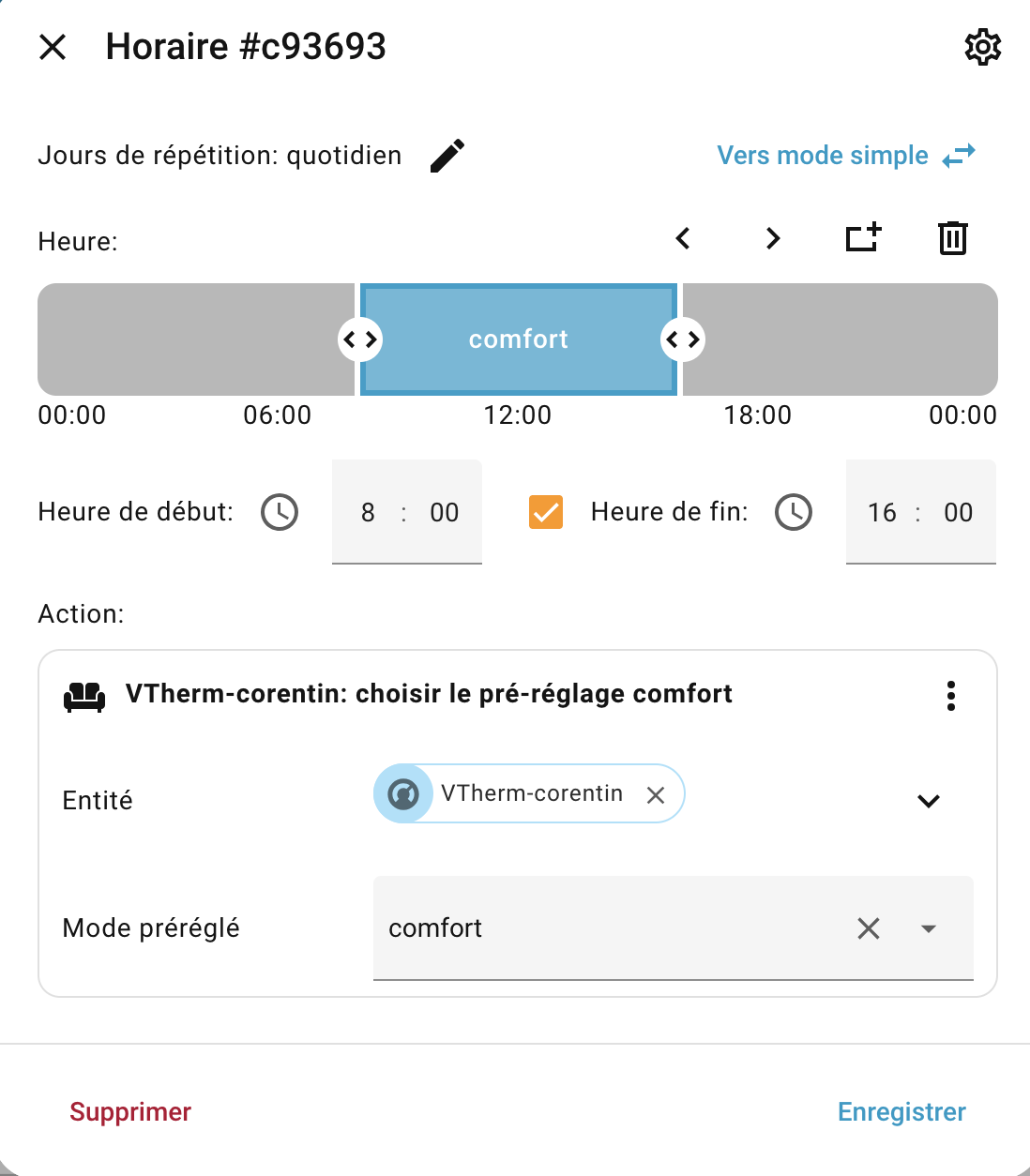Remove VTherm-corentin entity chip
Screen dimensions: 1030x1176
(656, 795)
